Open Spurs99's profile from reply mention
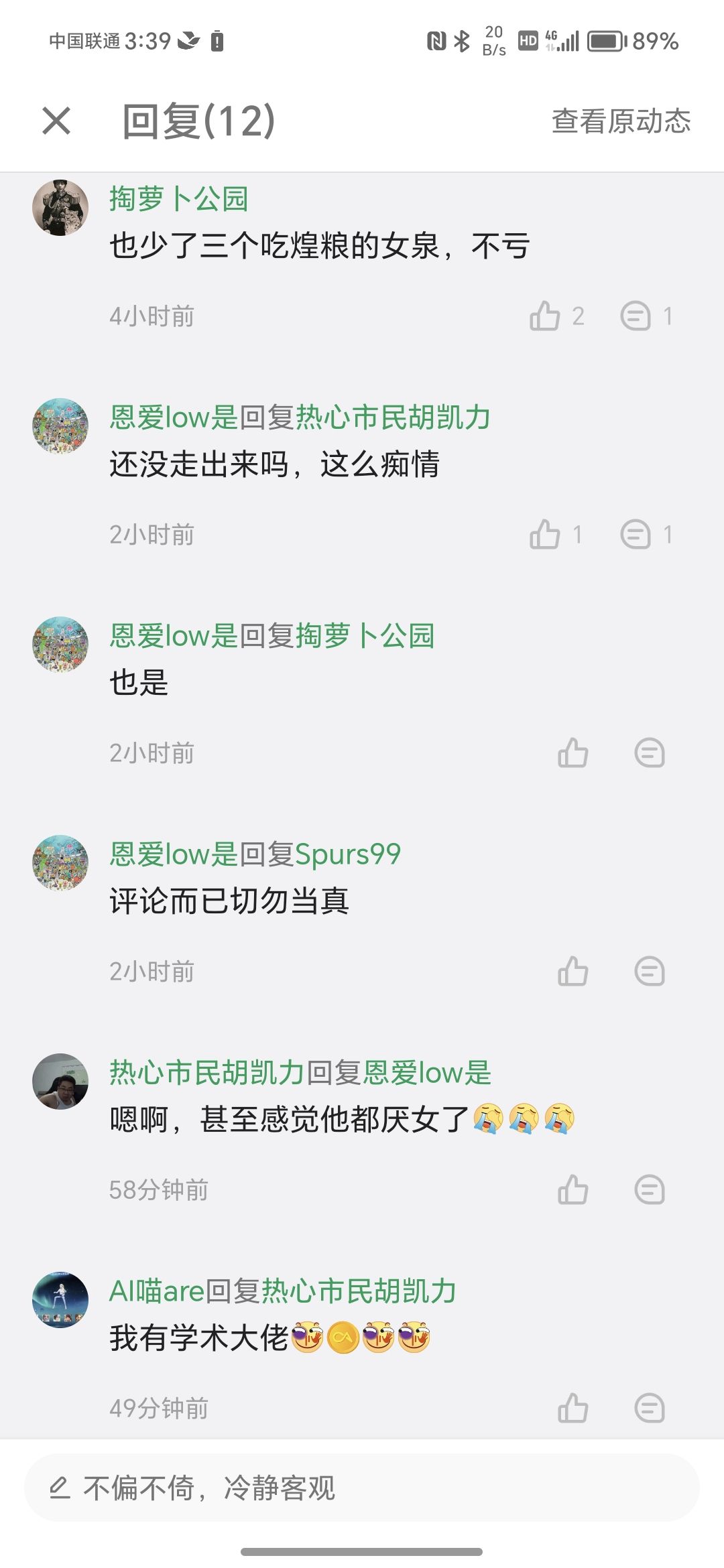724x1568 pixels. point(348,854)
